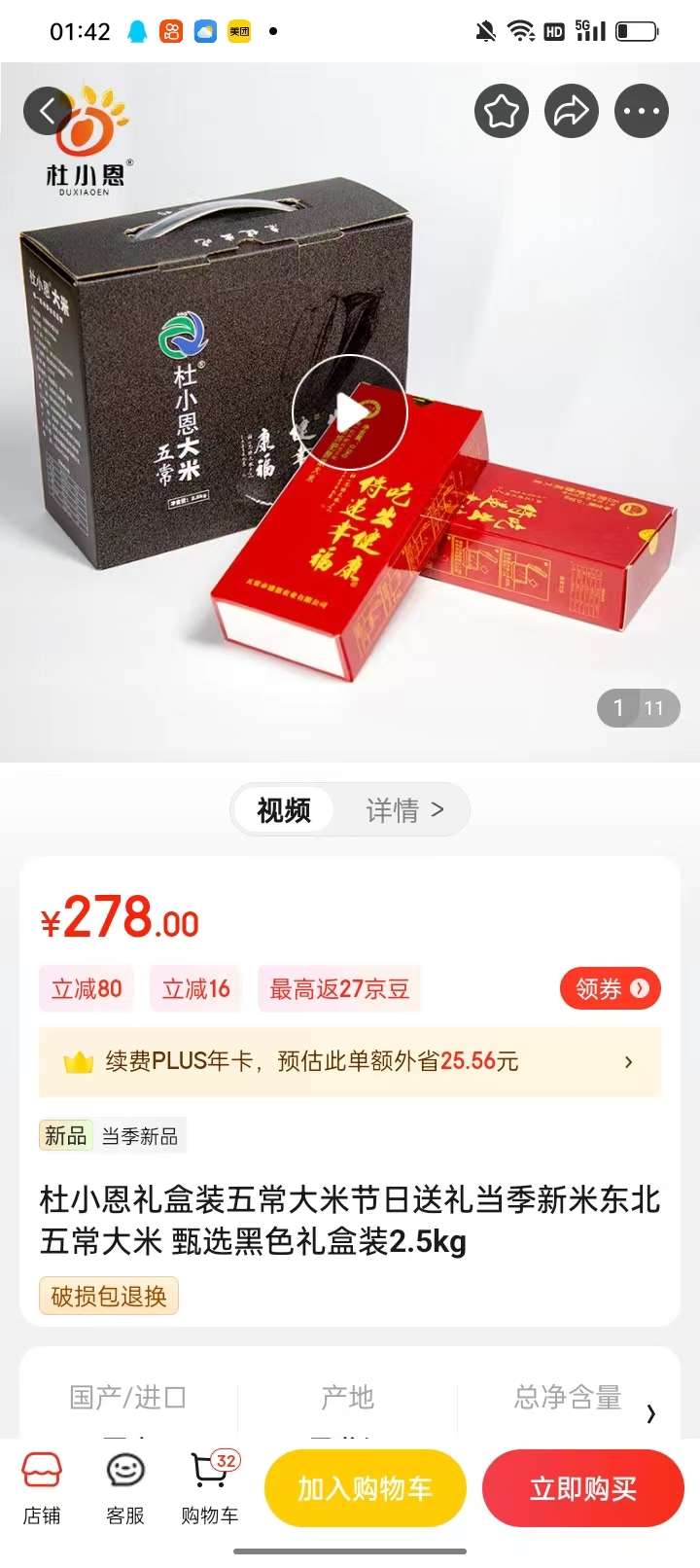Tap the 领券 coupon button
Screen dimensions: 700x1568
click(610, 989)
